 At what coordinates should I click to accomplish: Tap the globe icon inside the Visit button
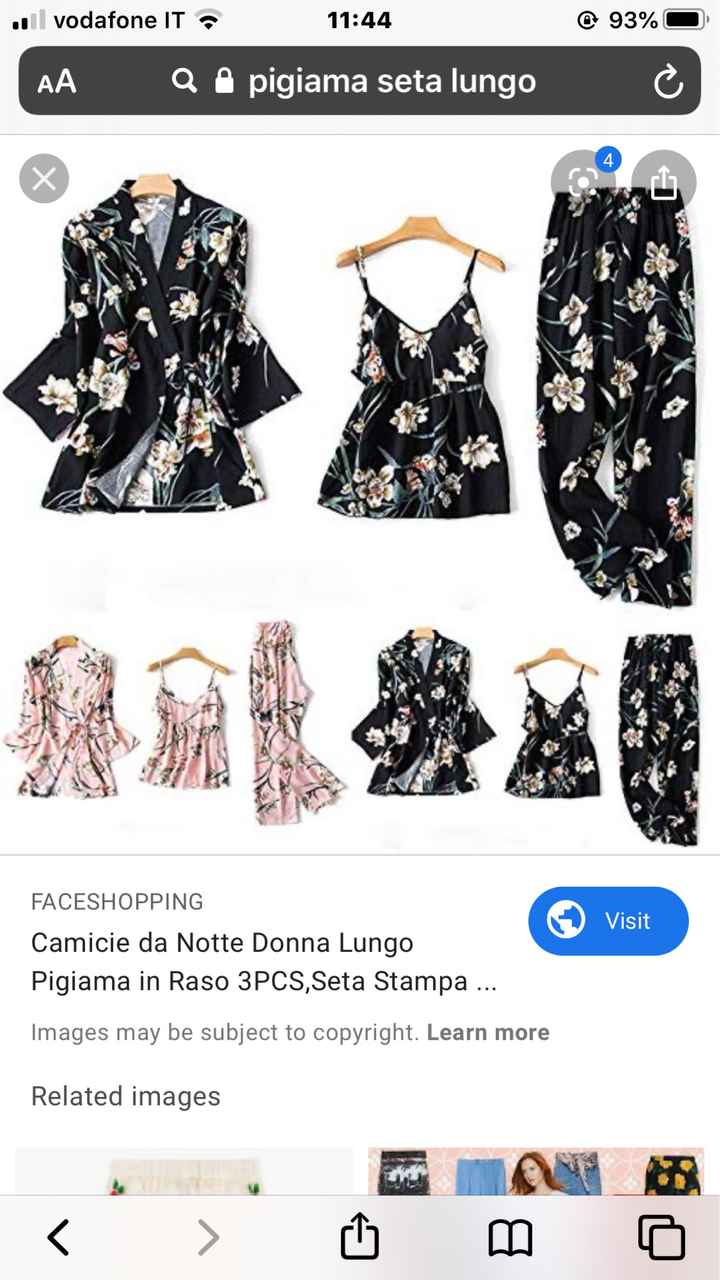568,920
